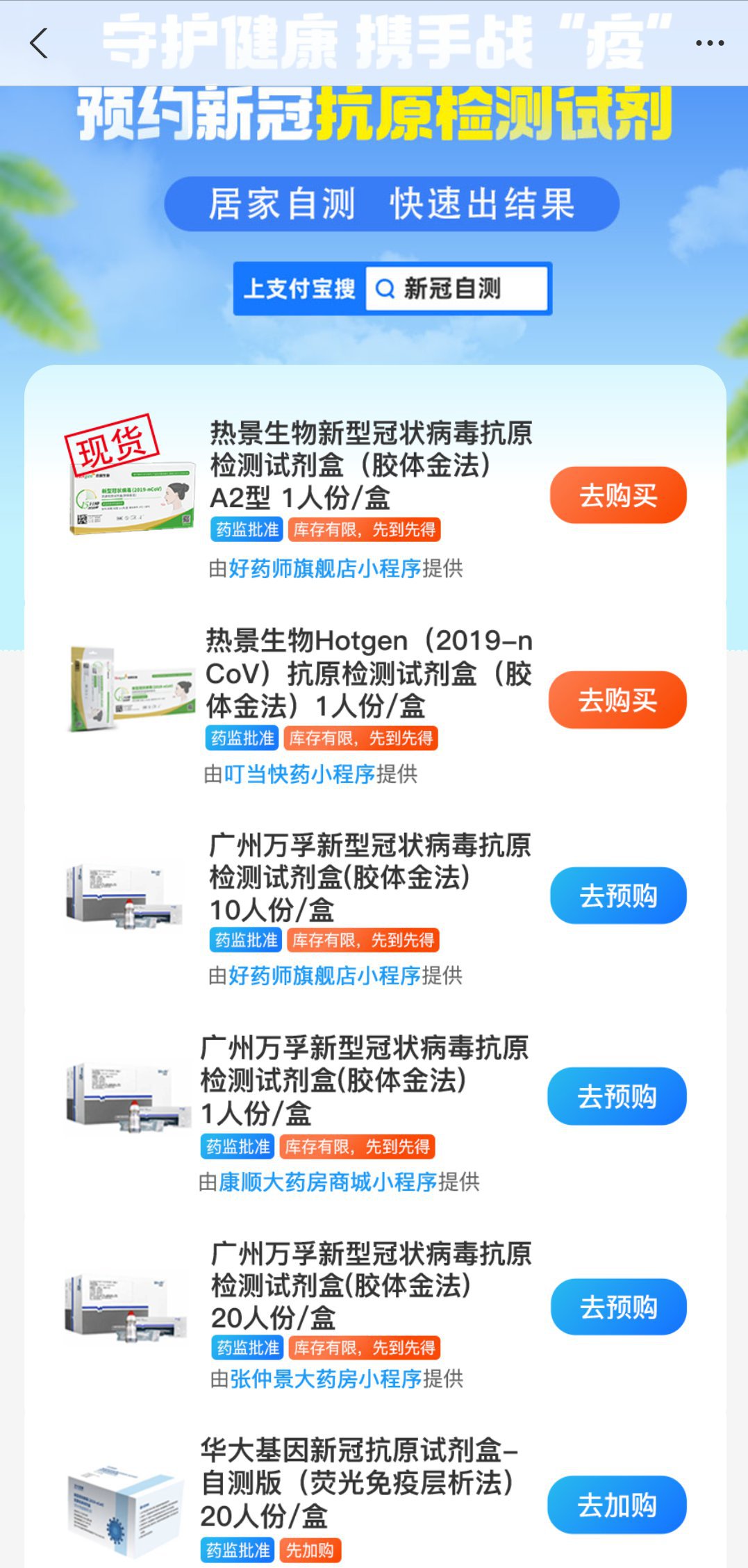Viewport: 748px width, 1568px height.
Task: Visit 康顺大药房商城小程序
Action: 328,1182
